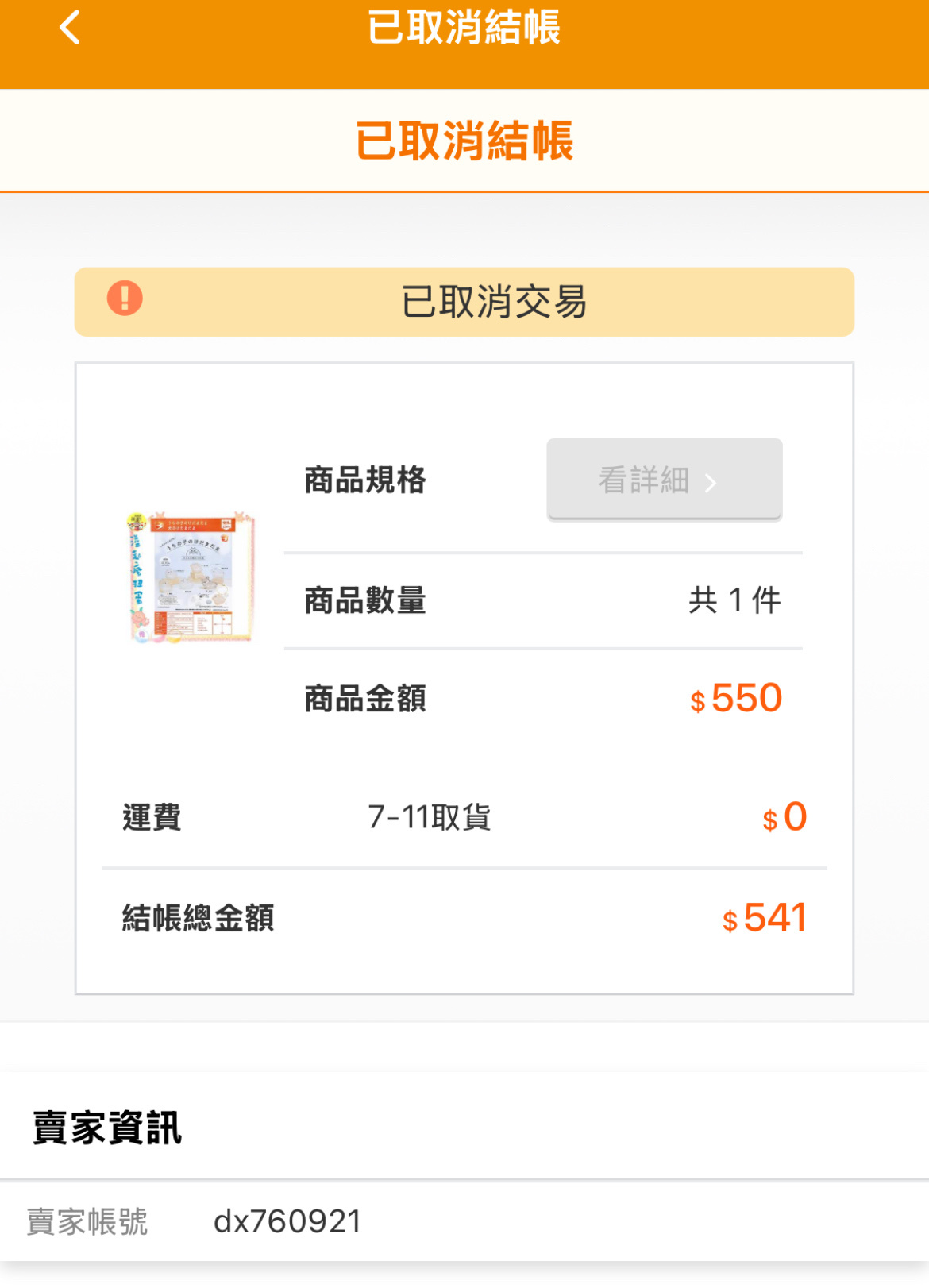Go back using the top-left arrow

coord(70,28)
